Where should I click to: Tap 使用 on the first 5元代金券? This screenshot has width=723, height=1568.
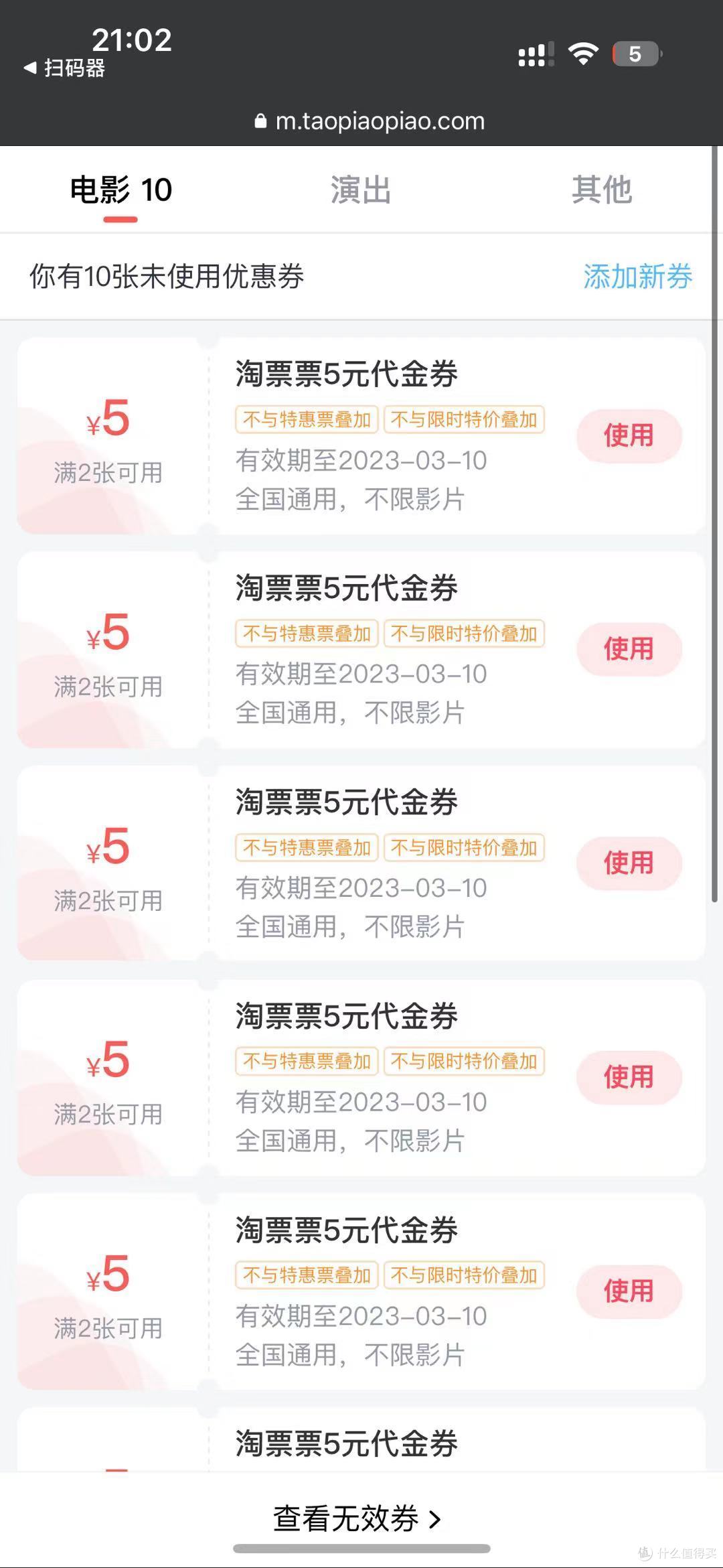point(629,436)
